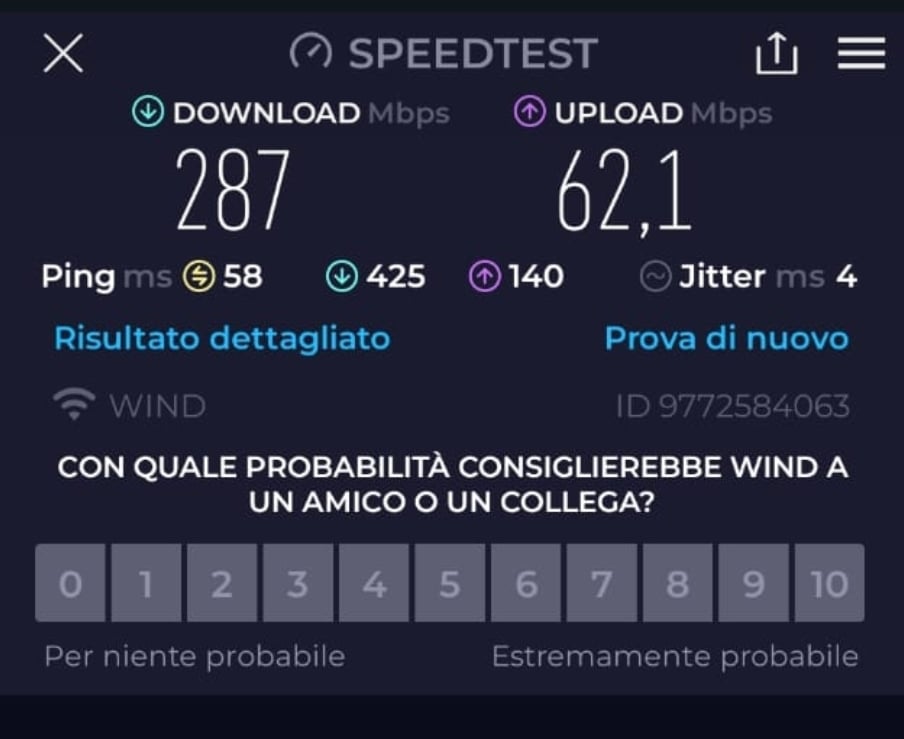Give WIND a 9 rating
This screenshot has height=739, width=904.
pos(754,583)
